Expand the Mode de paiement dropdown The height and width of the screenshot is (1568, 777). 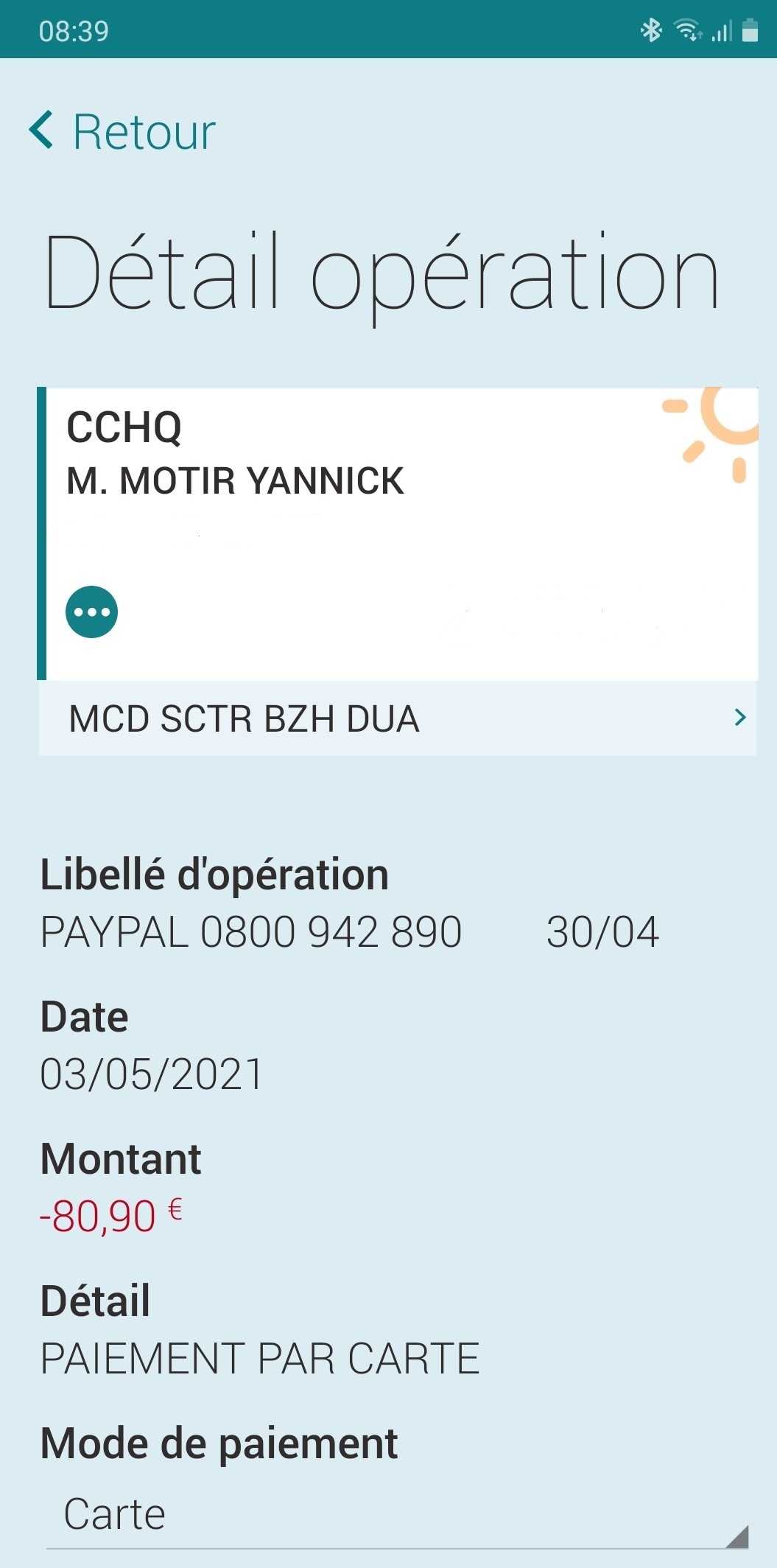pos(398,1515)
